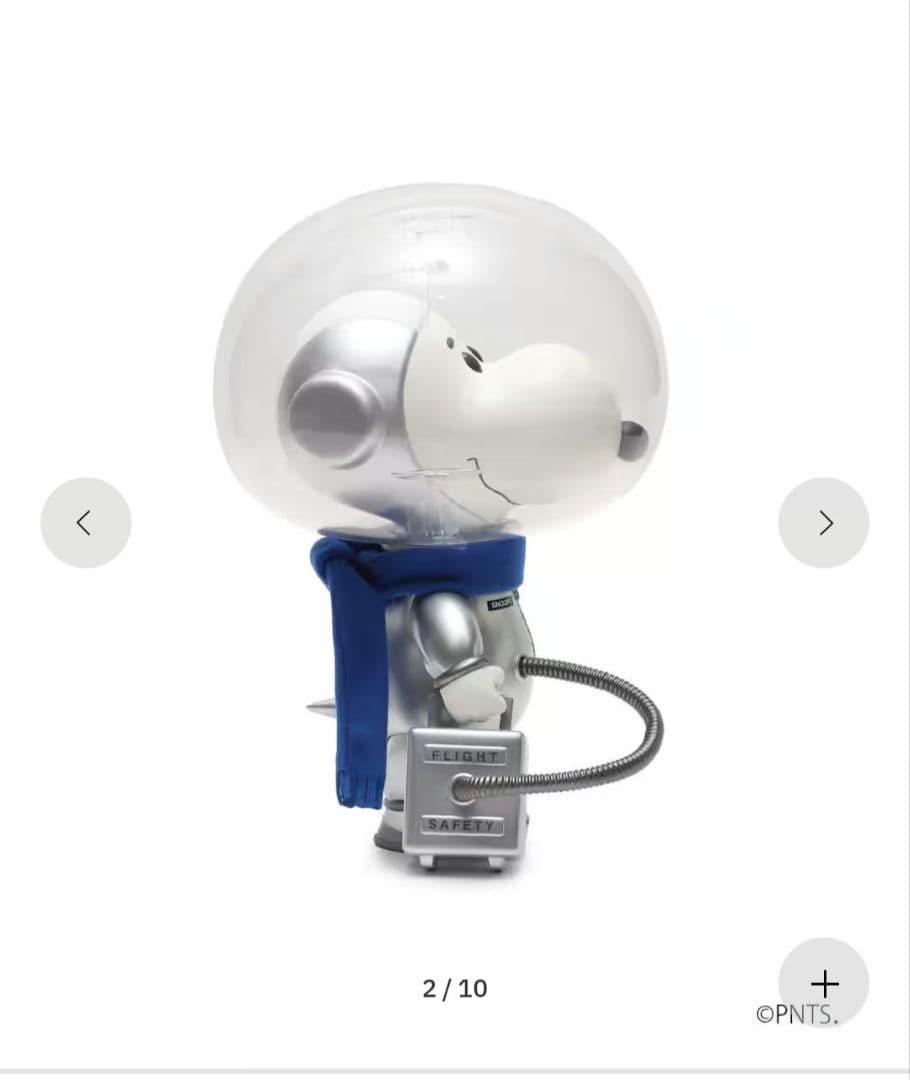Click the ©PNTS copyright label
This screenshot has height=1080, width=910.
795,1013
